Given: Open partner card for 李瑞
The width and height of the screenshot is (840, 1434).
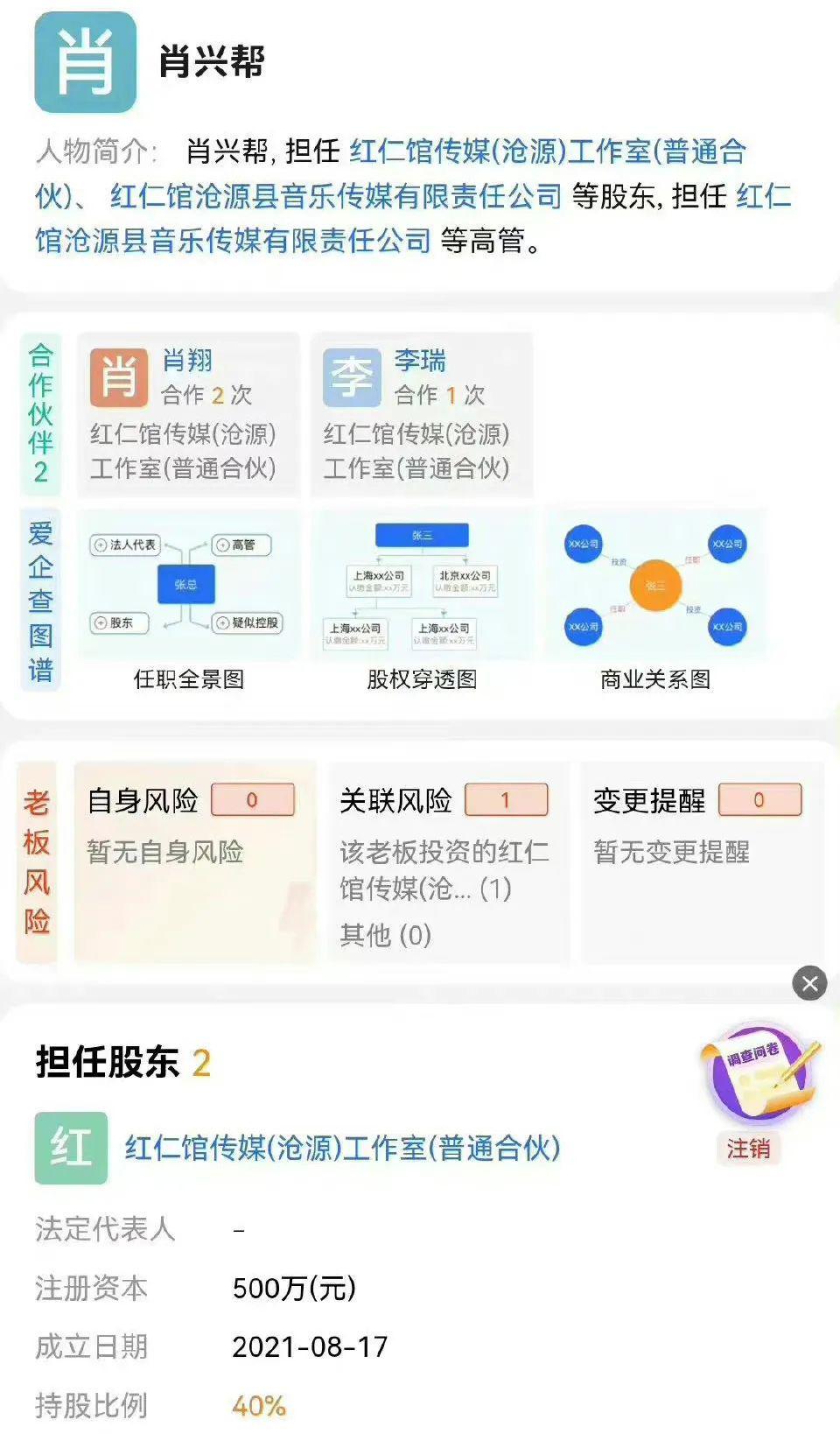Looking at the screenshot, I should click(421, 414).
